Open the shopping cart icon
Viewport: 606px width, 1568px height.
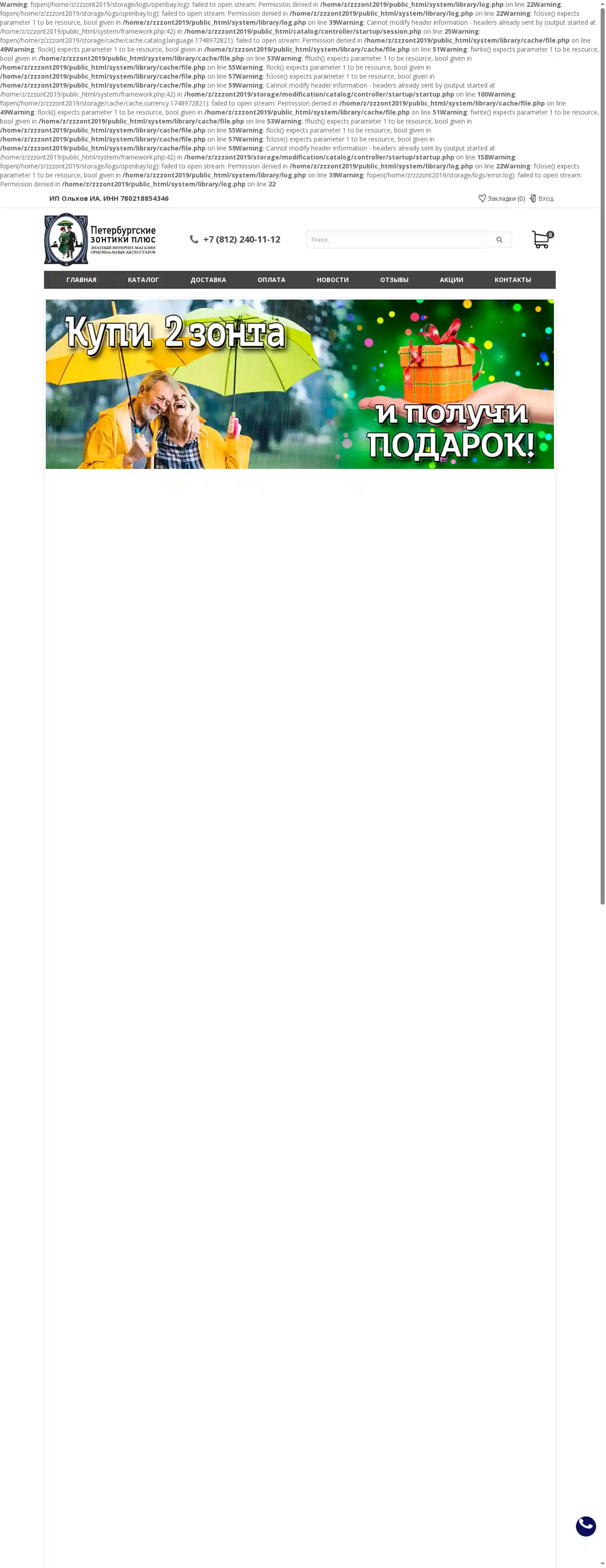click(x=541, y=239)
